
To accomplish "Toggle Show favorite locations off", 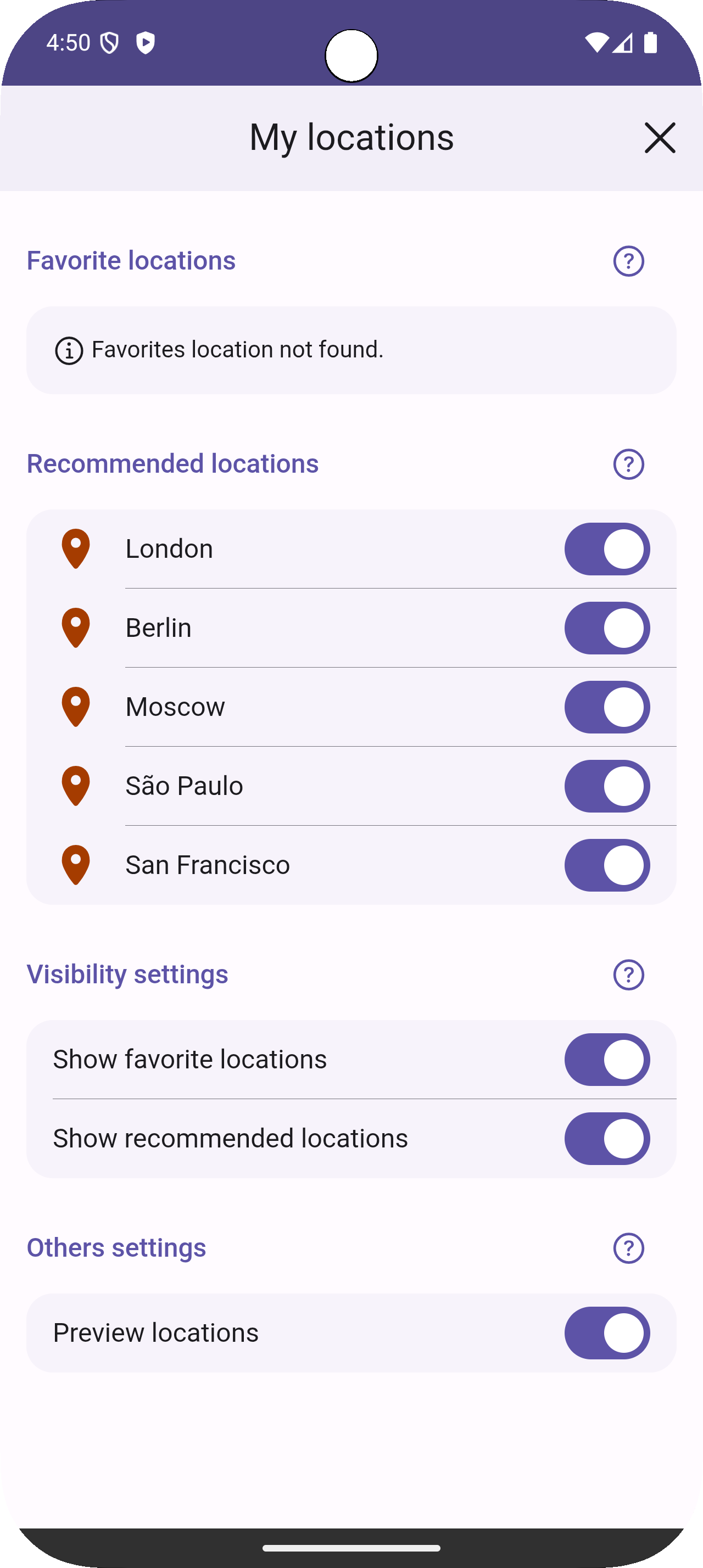I will [607, 1060].
